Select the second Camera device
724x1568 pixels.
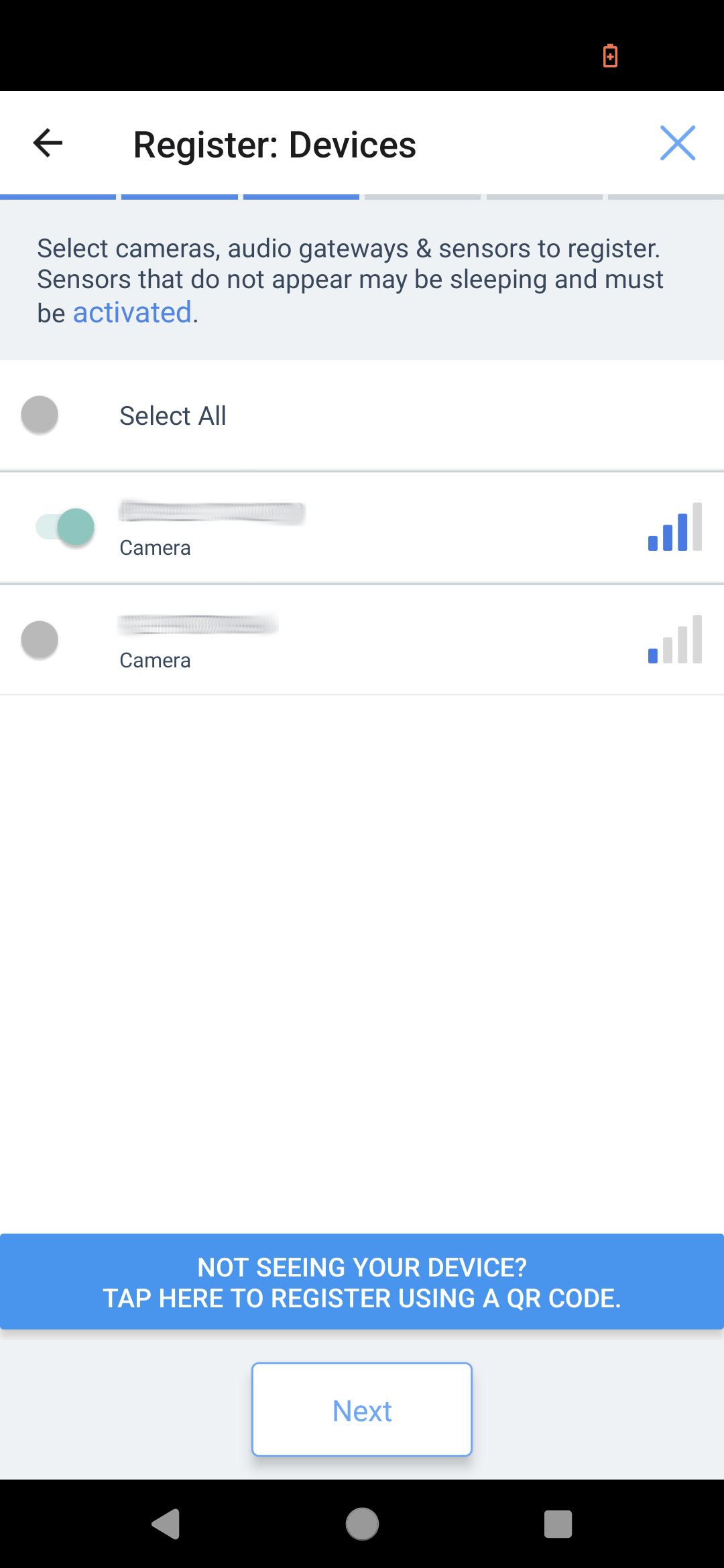click(40, 640)
